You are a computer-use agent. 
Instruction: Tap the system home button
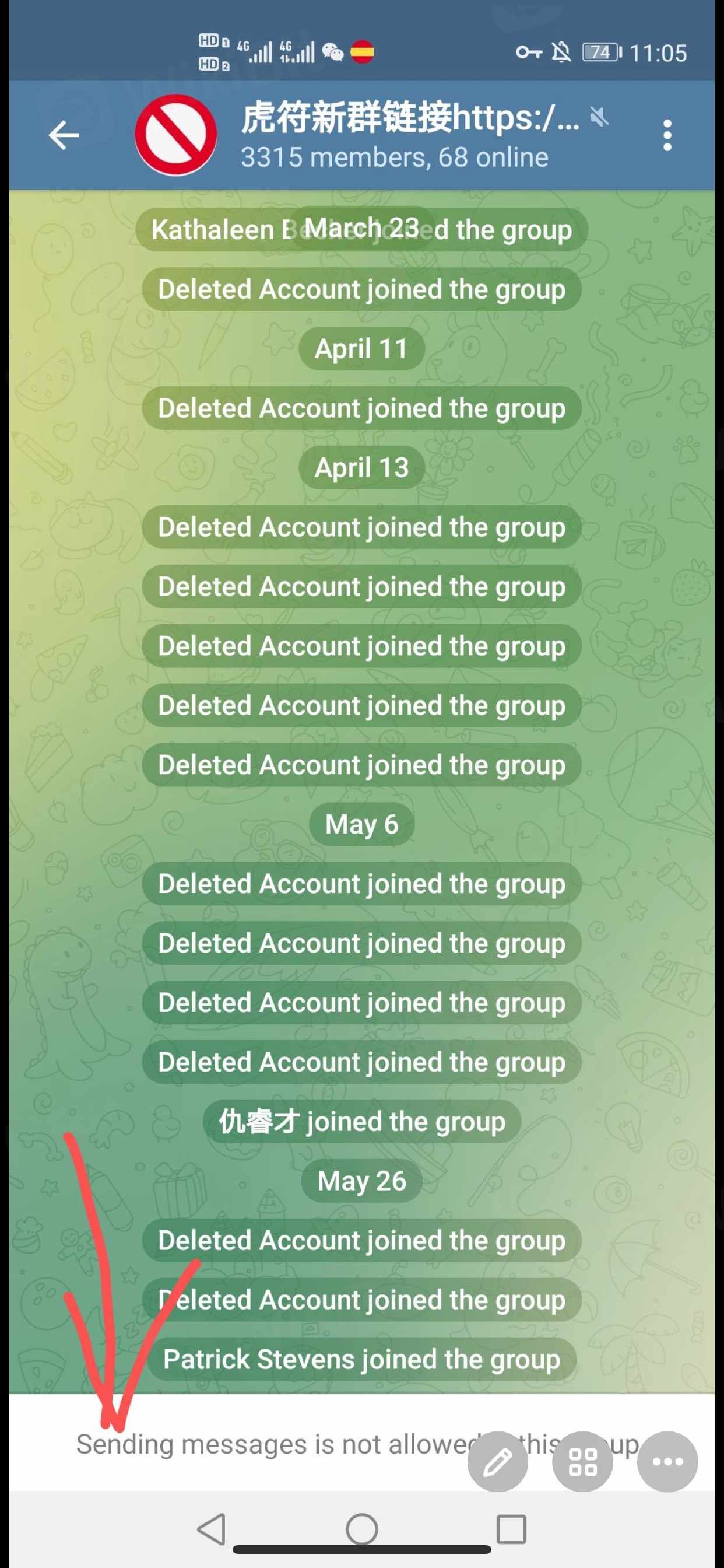pos(362,1528)
